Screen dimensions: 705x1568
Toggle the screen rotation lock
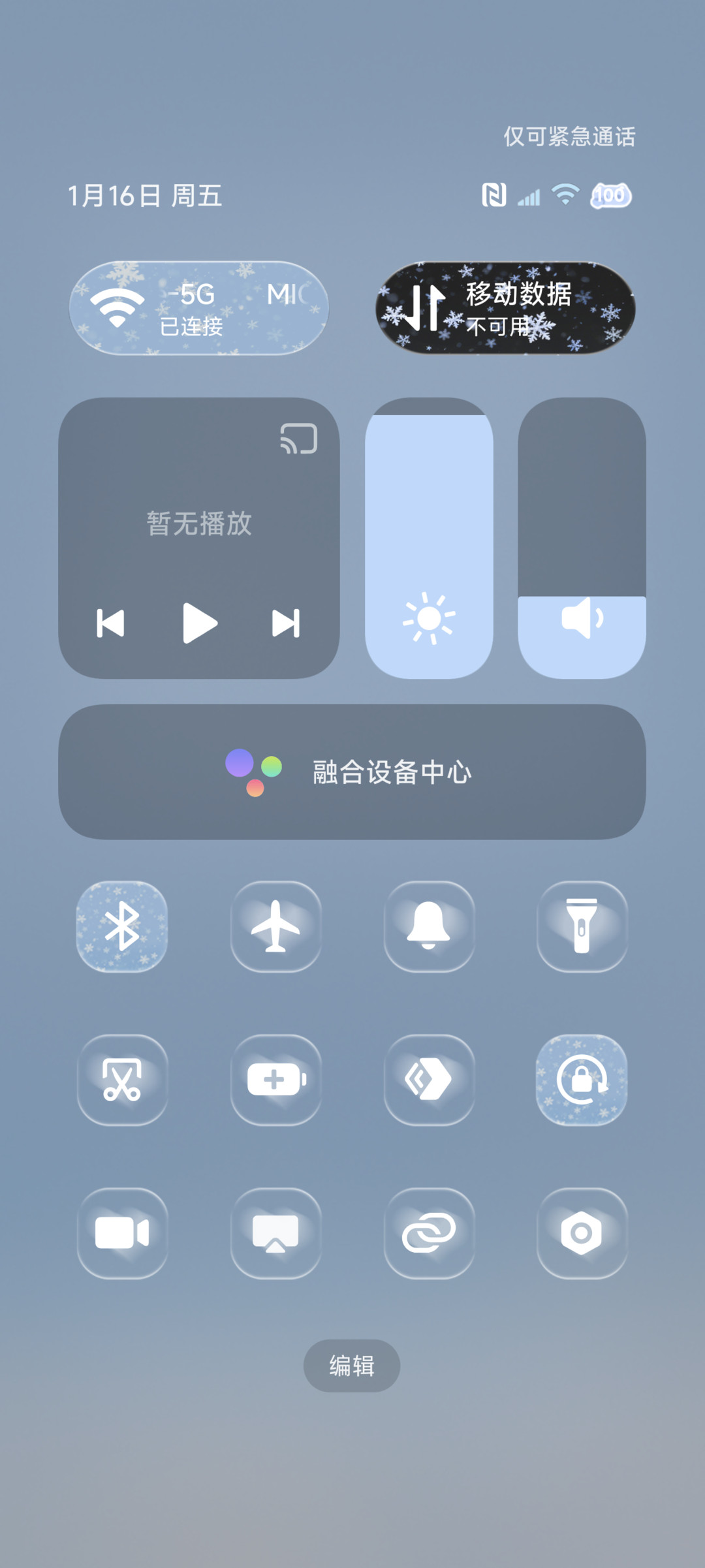(582, 1080)
